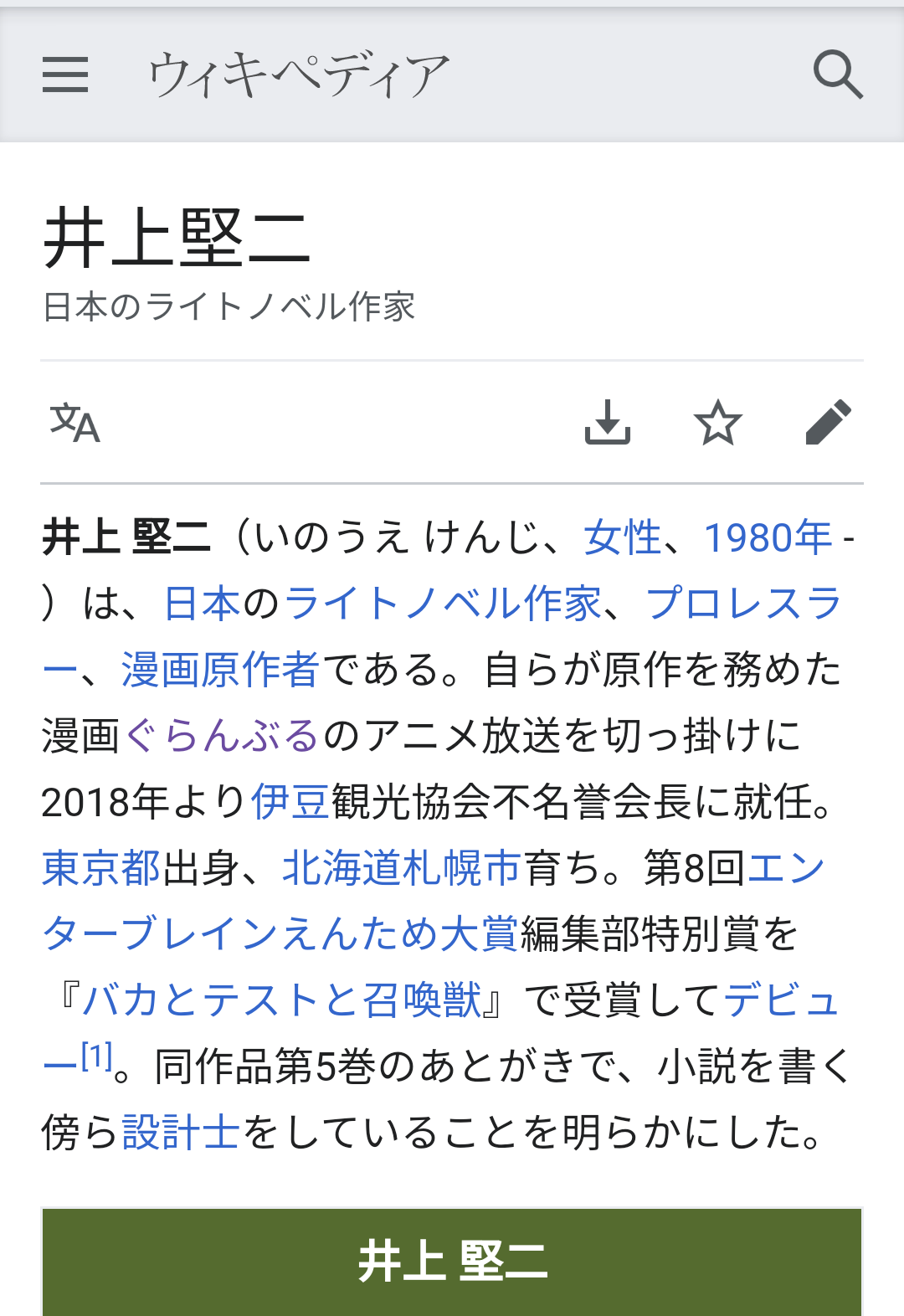Screen dimensions: 904x1316
Task: Open the ライトノベル作家 link
Action: (x=444, y=604)
